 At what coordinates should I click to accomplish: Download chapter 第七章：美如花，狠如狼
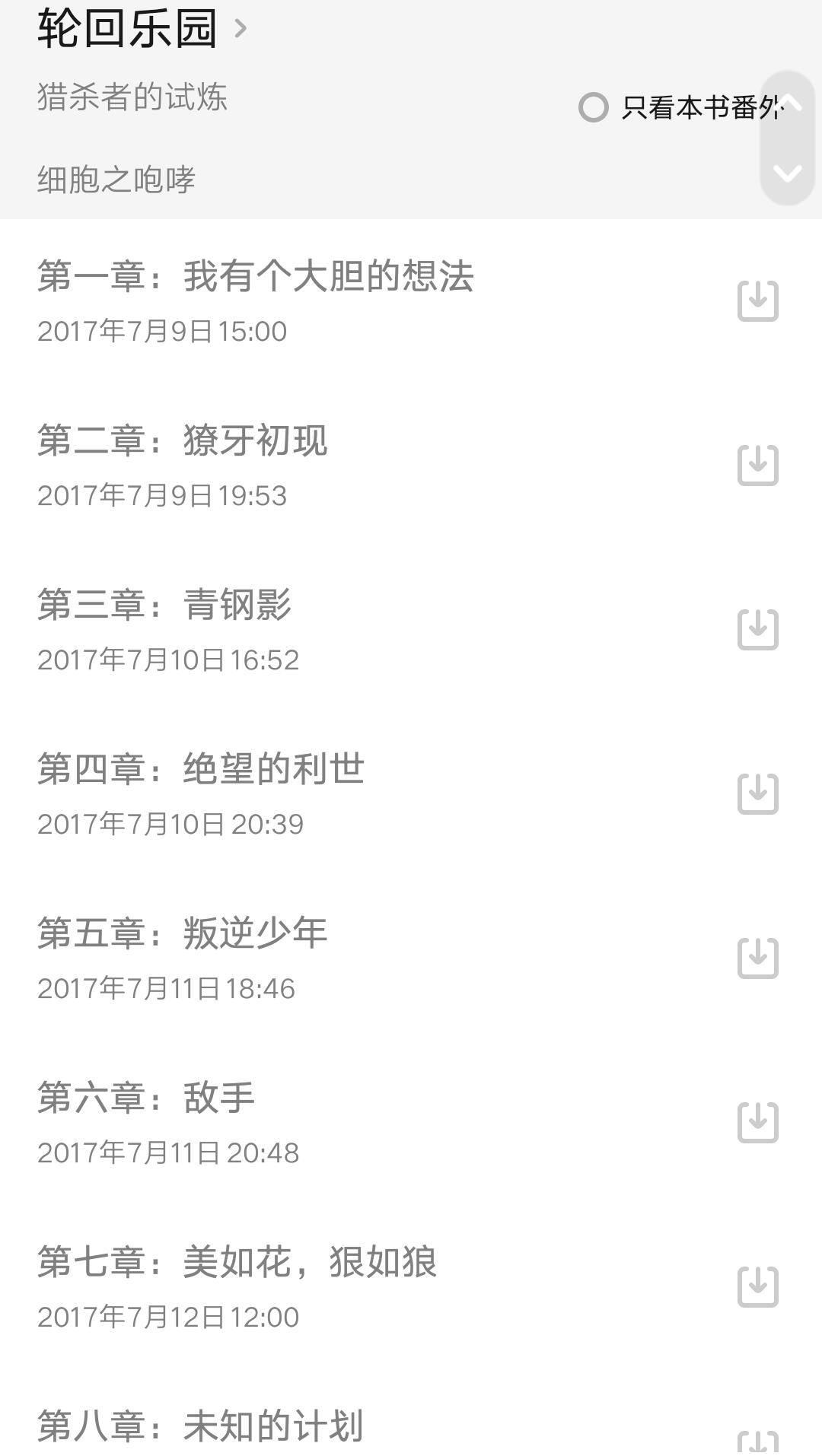(757, 1286)
